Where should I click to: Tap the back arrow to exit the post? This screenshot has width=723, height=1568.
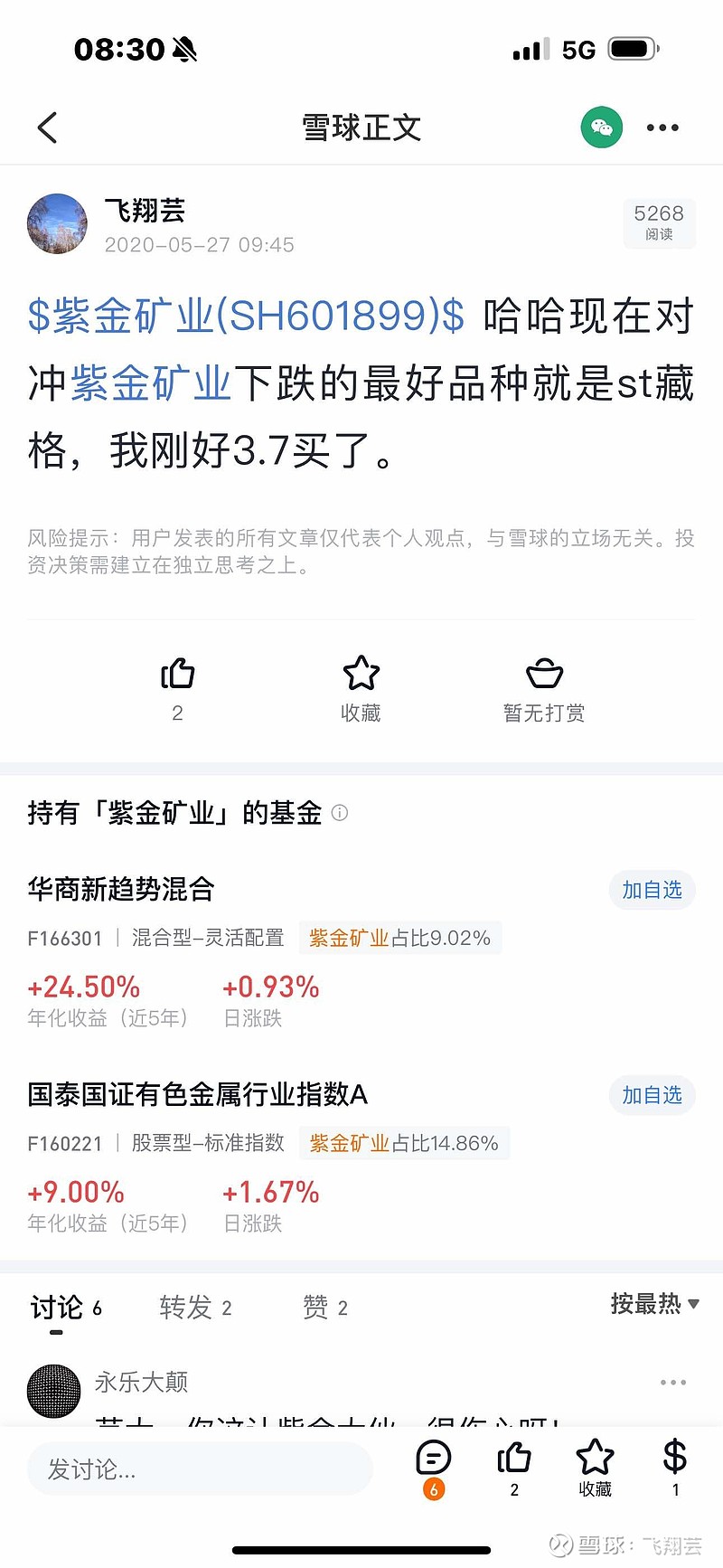coord(47,128)
